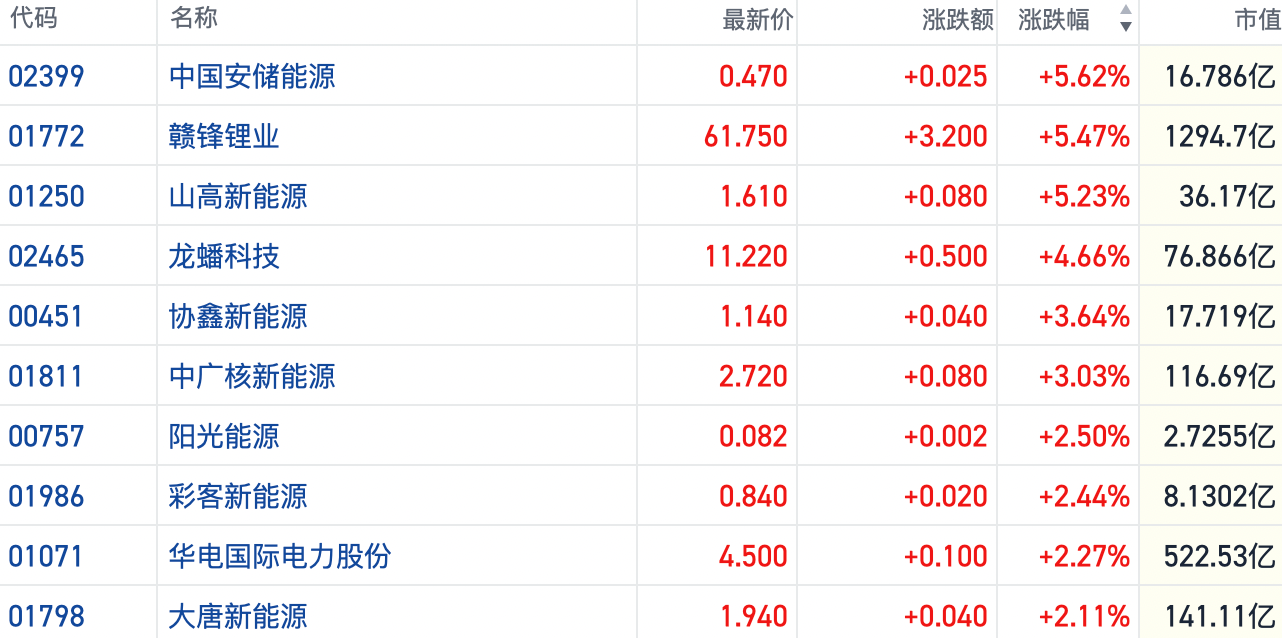
Task: Open the 赣锋锂业 stock row
Action: [x=224, y=136]
